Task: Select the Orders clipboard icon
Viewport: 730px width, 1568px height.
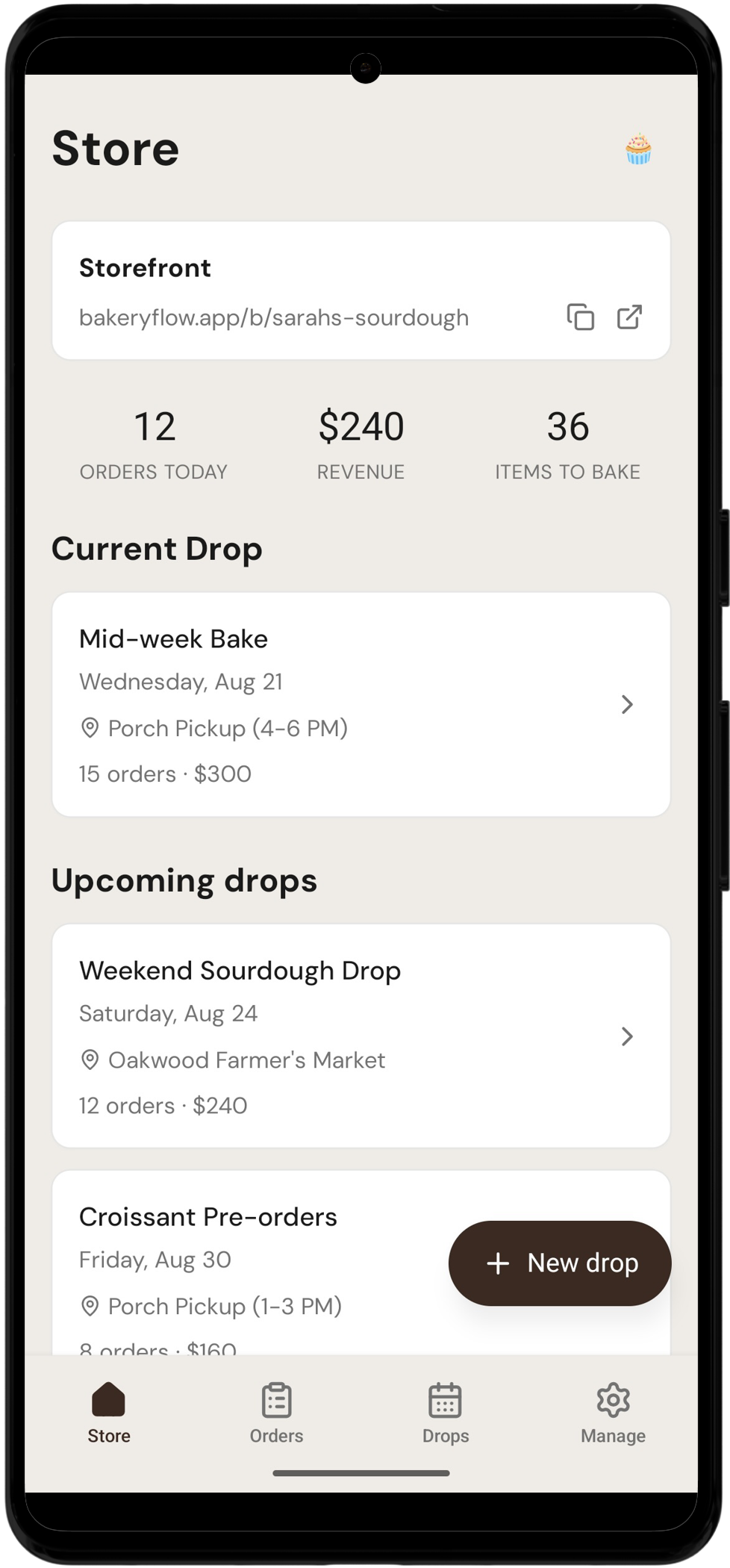Action: tap(276, 1399)
